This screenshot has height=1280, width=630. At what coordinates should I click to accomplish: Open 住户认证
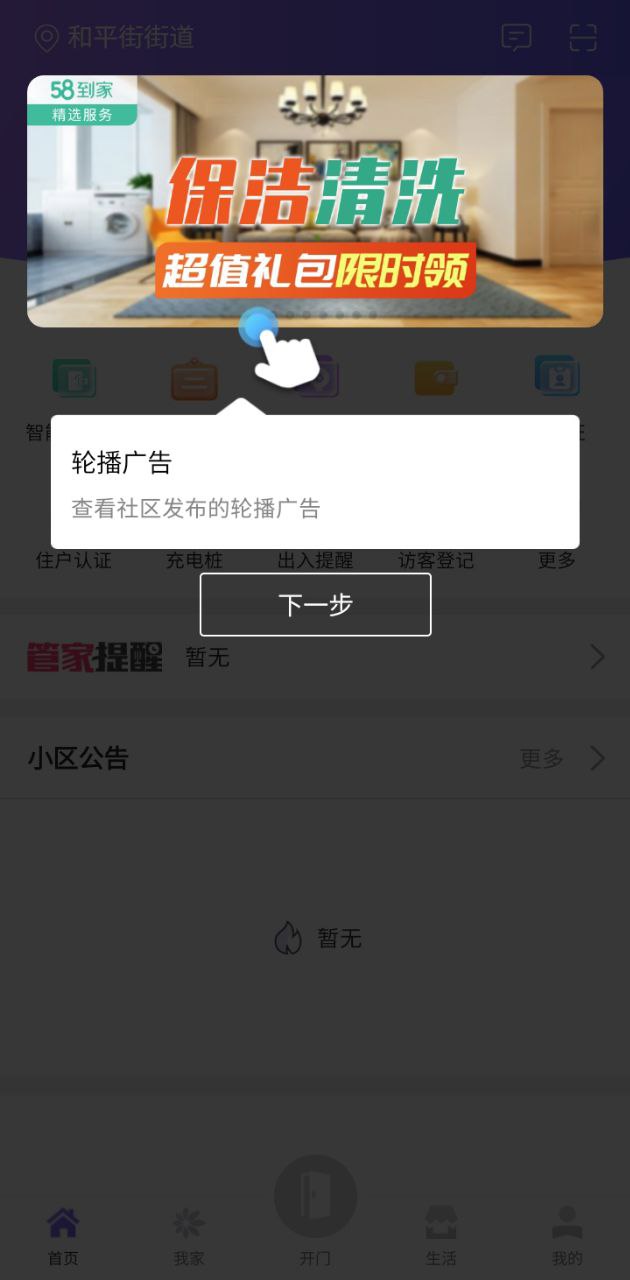[74, 560]
